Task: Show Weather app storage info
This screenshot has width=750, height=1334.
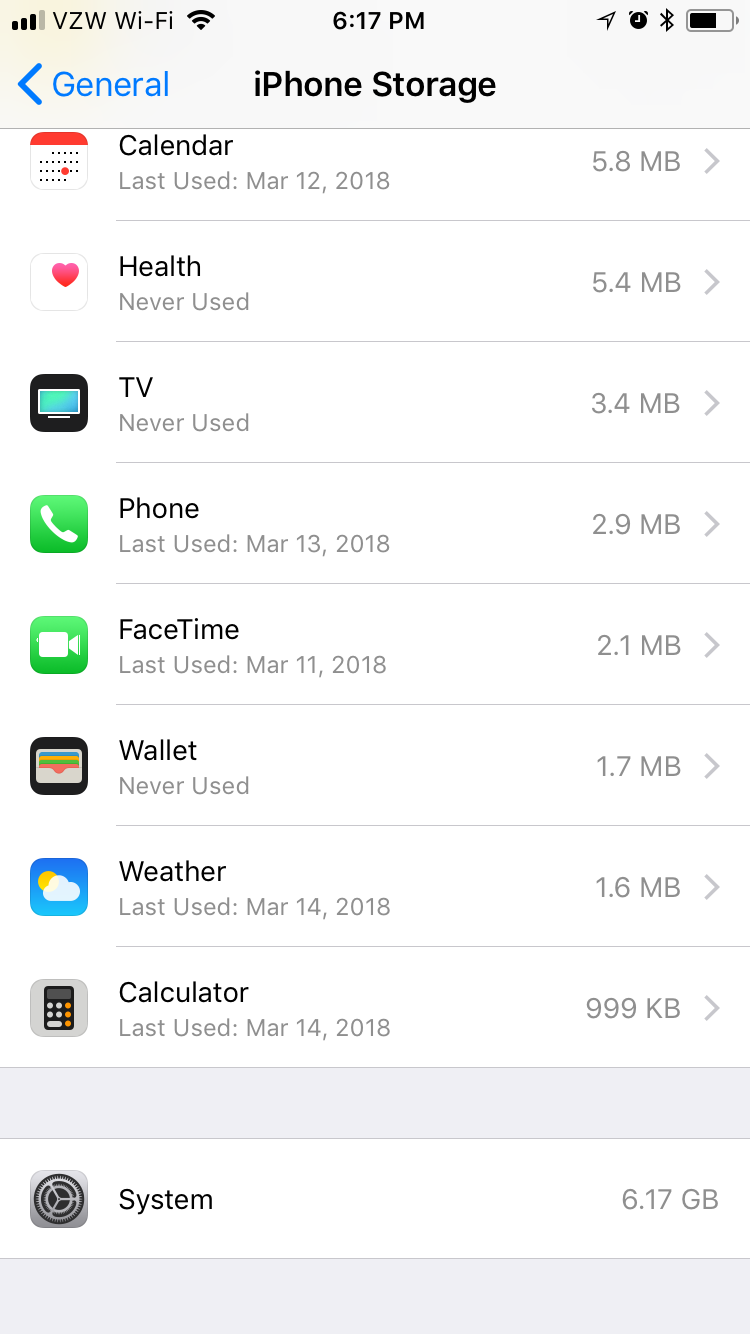Action: [375, 888]
